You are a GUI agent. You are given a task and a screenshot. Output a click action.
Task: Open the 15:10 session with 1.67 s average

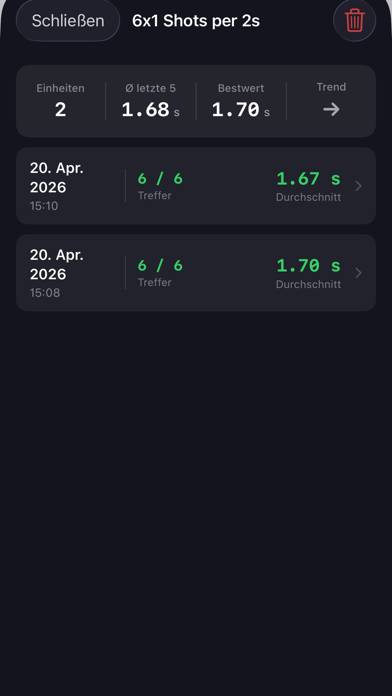pos(196,186)
